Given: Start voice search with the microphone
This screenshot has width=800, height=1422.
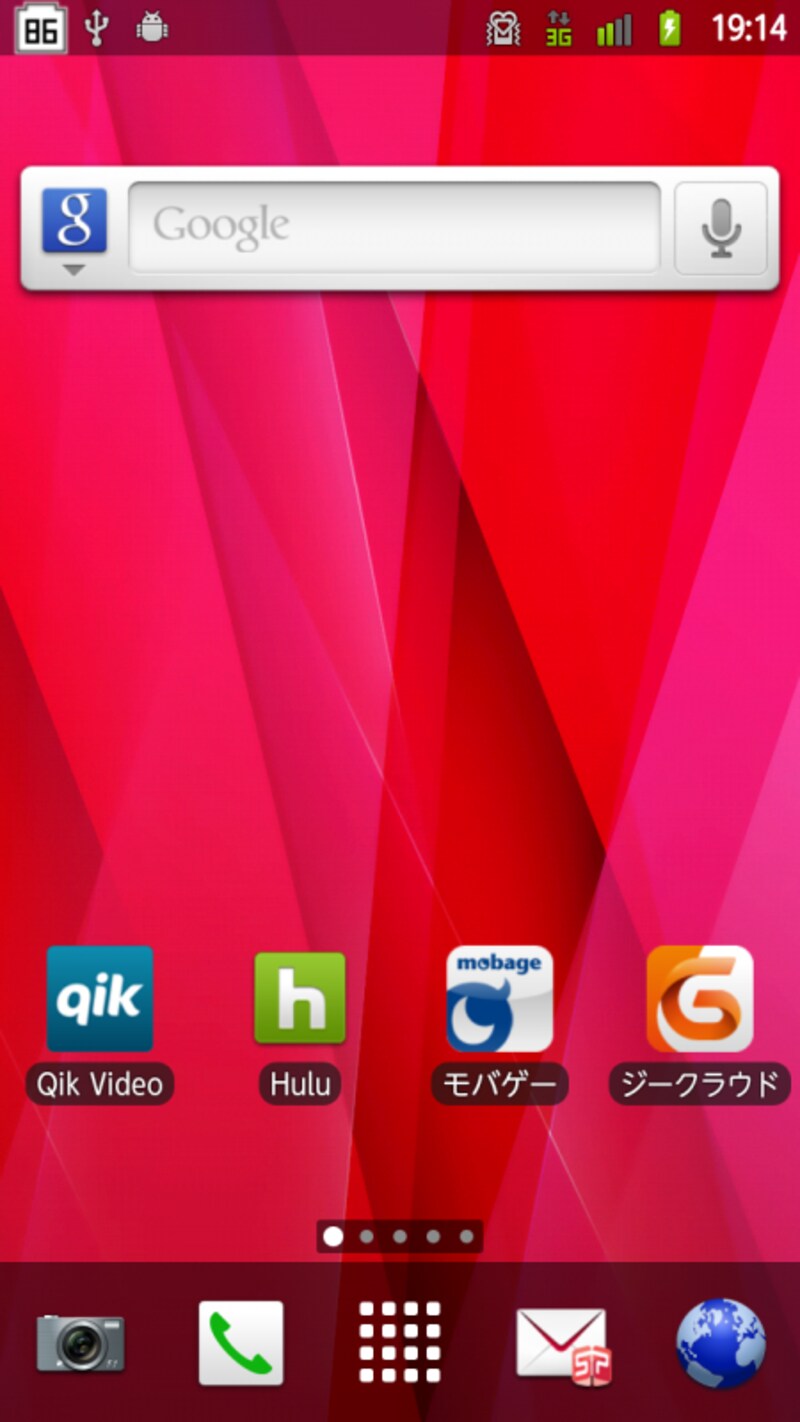Looking at the screenshot, I should pyautogui.click(x=721, y=228).
